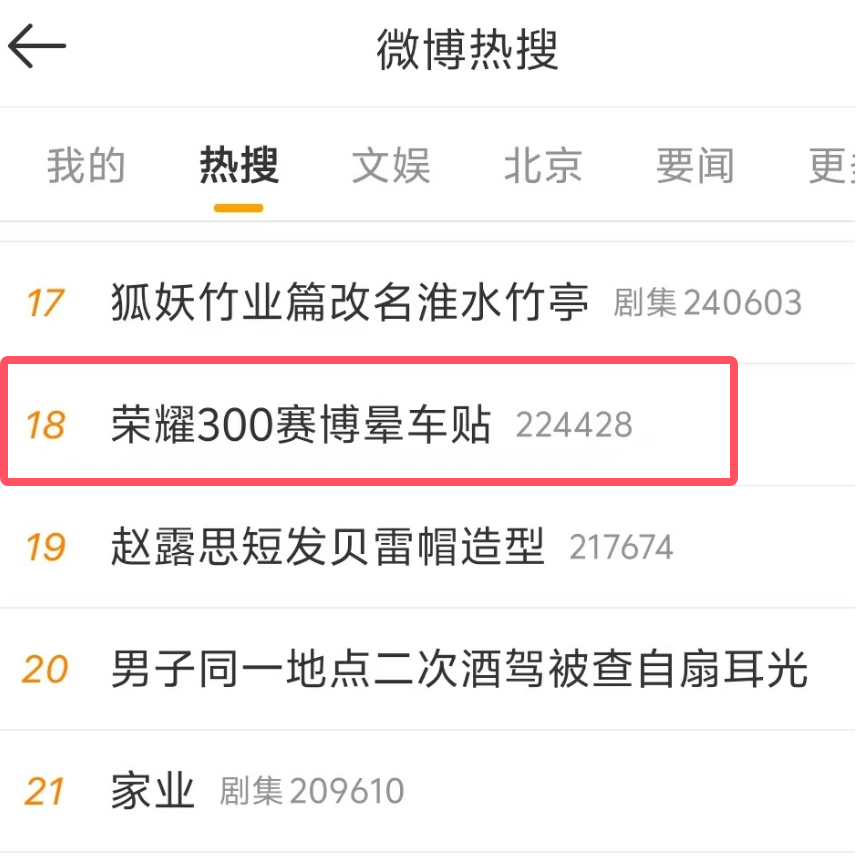Open hot search 赵露思短发贝雷帽造型
The height and width of the screenshot is (868, 860).
click(328, 547)
